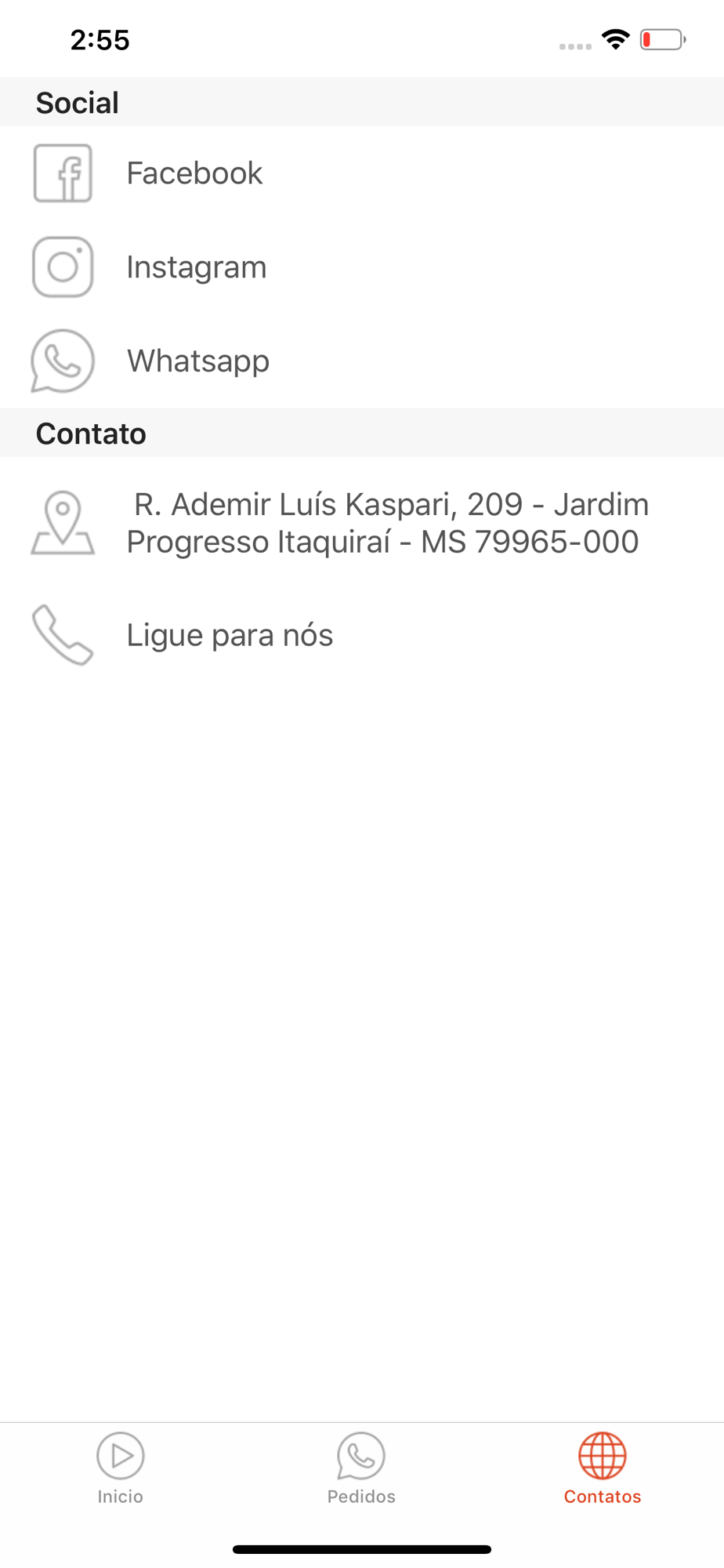
Task: Select the Contatos tab
Action: click(x=603, y=1469)
